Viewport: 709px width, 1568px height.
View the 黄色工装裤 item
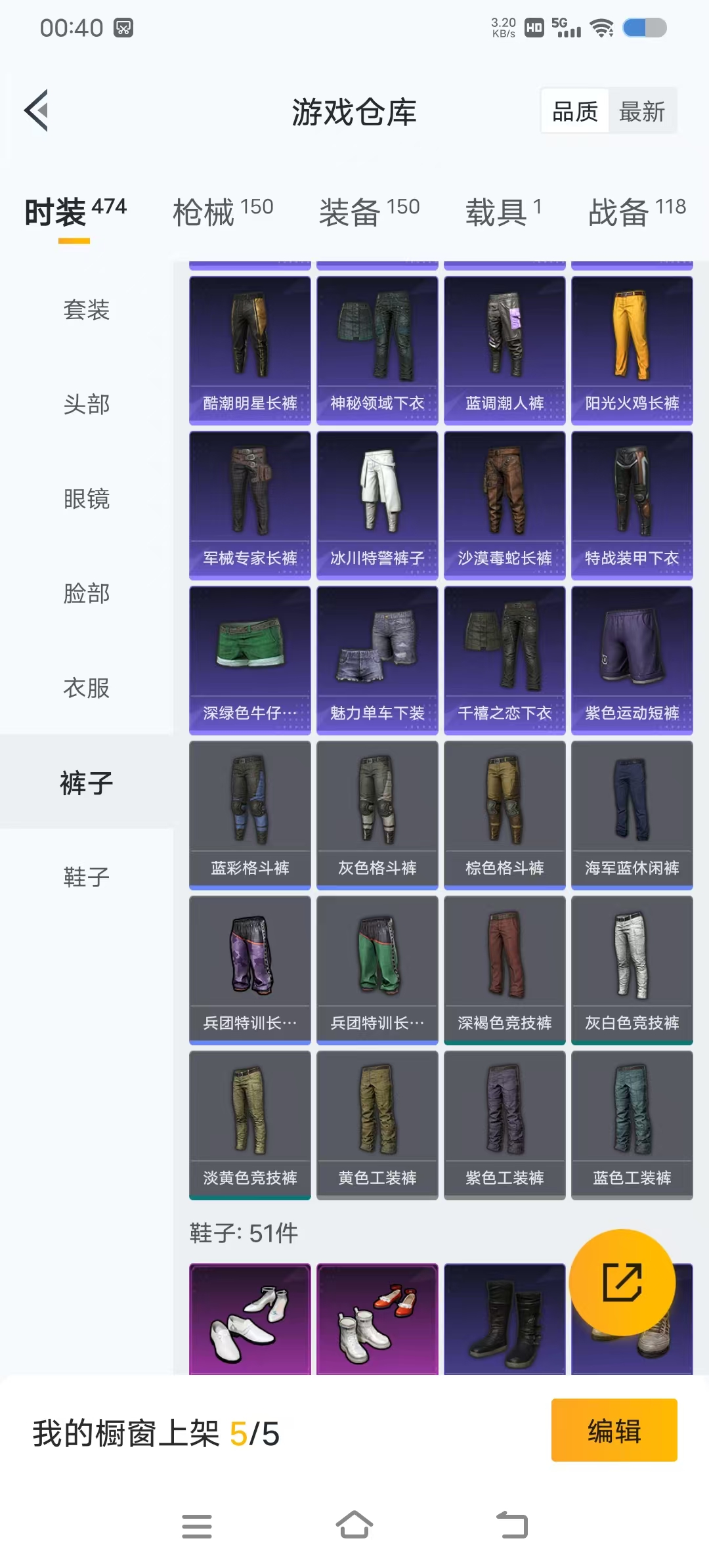tap(377, 1125)
